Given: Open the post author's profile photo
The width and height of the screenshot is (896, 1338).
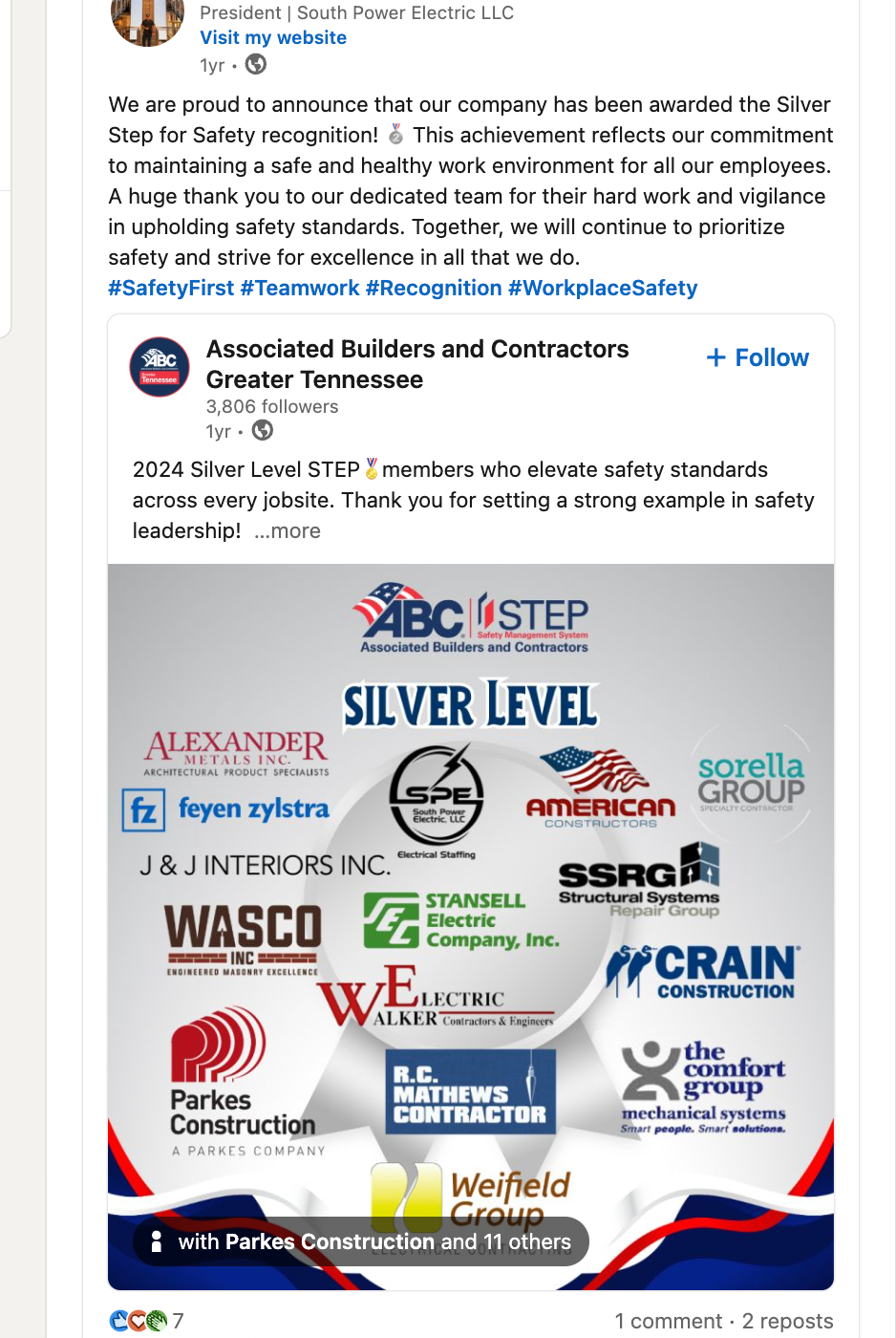Looking at the screenshot, I should (x=147, y=19).
